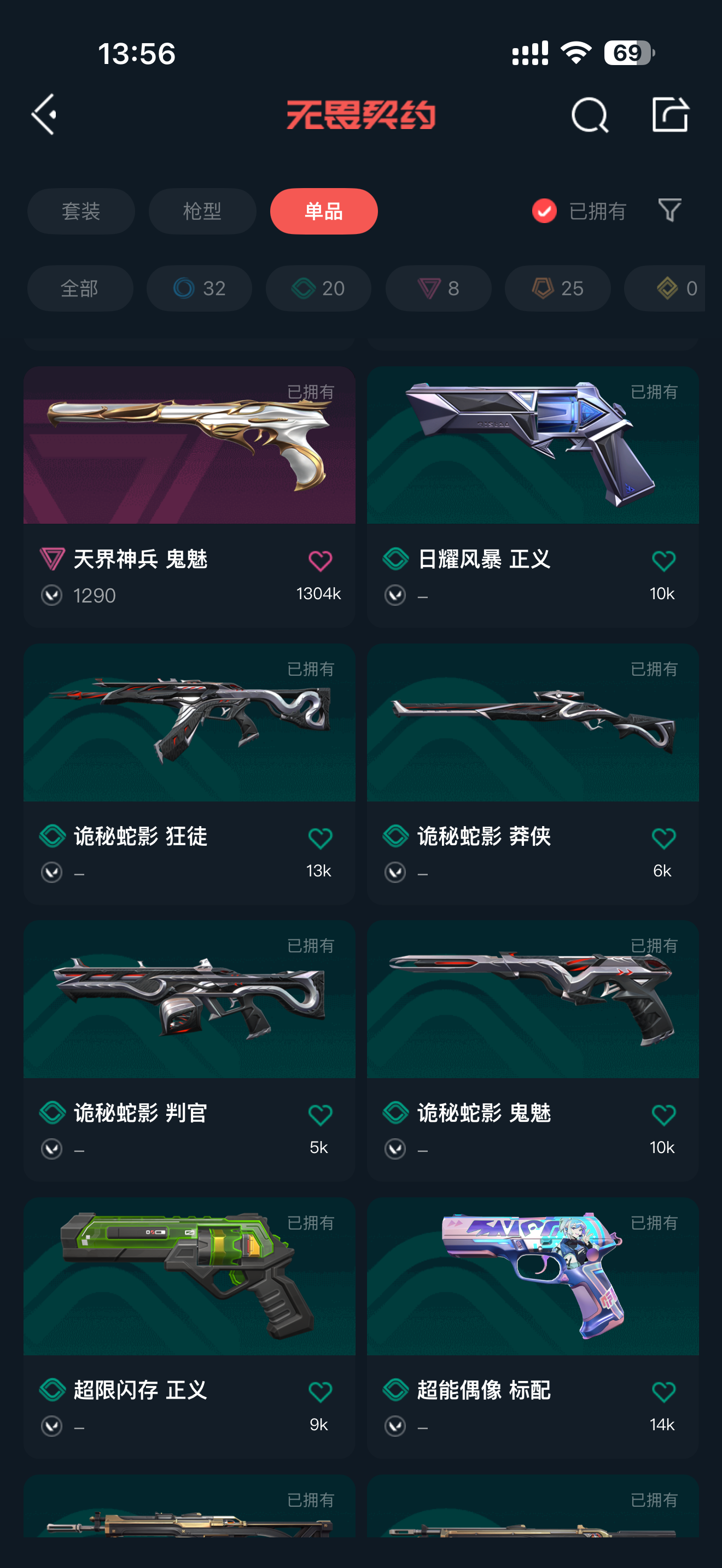722x1568 pixels.
Task: Select the 单品 tab
Action: click(x=324, y=211)
